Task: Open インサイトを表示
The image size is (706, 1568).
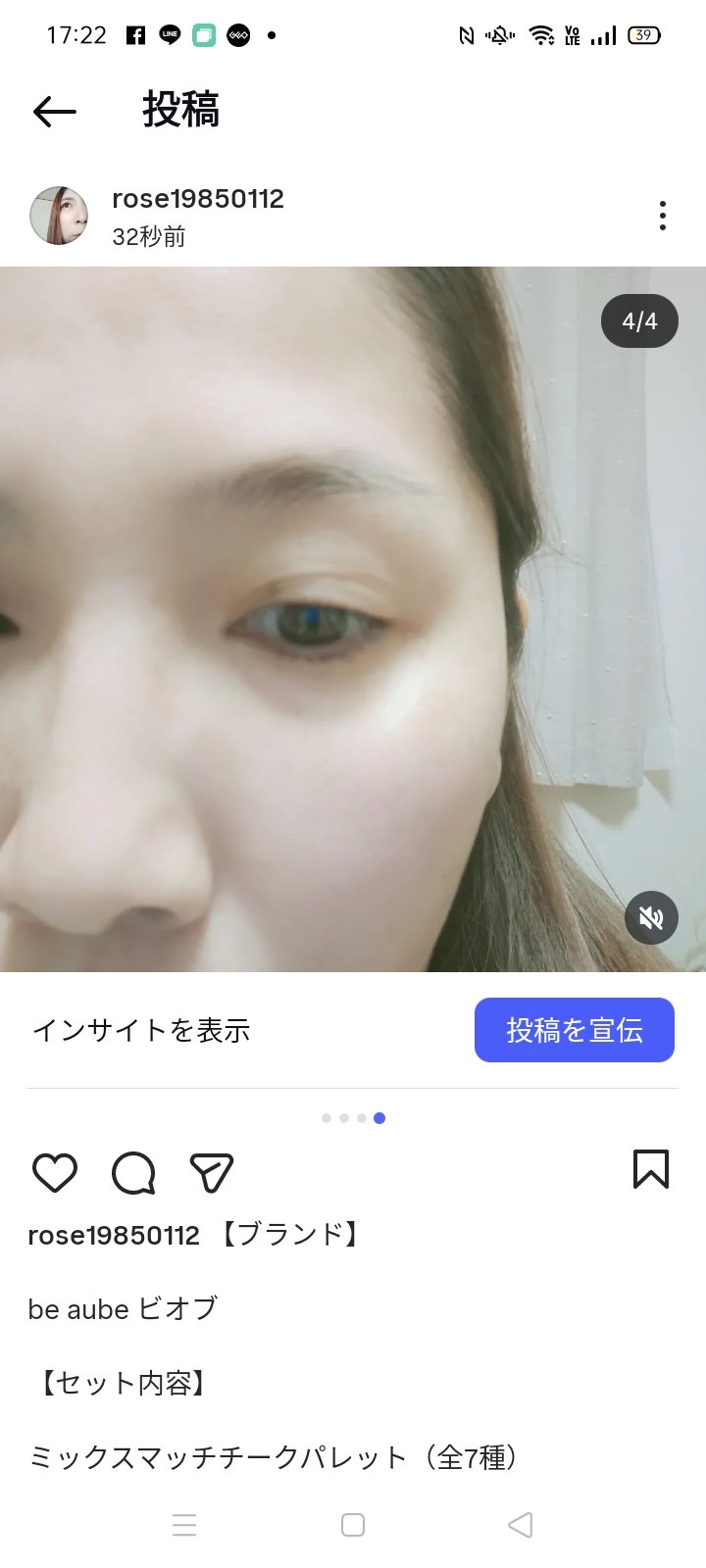Action: tap(141, 1030)
